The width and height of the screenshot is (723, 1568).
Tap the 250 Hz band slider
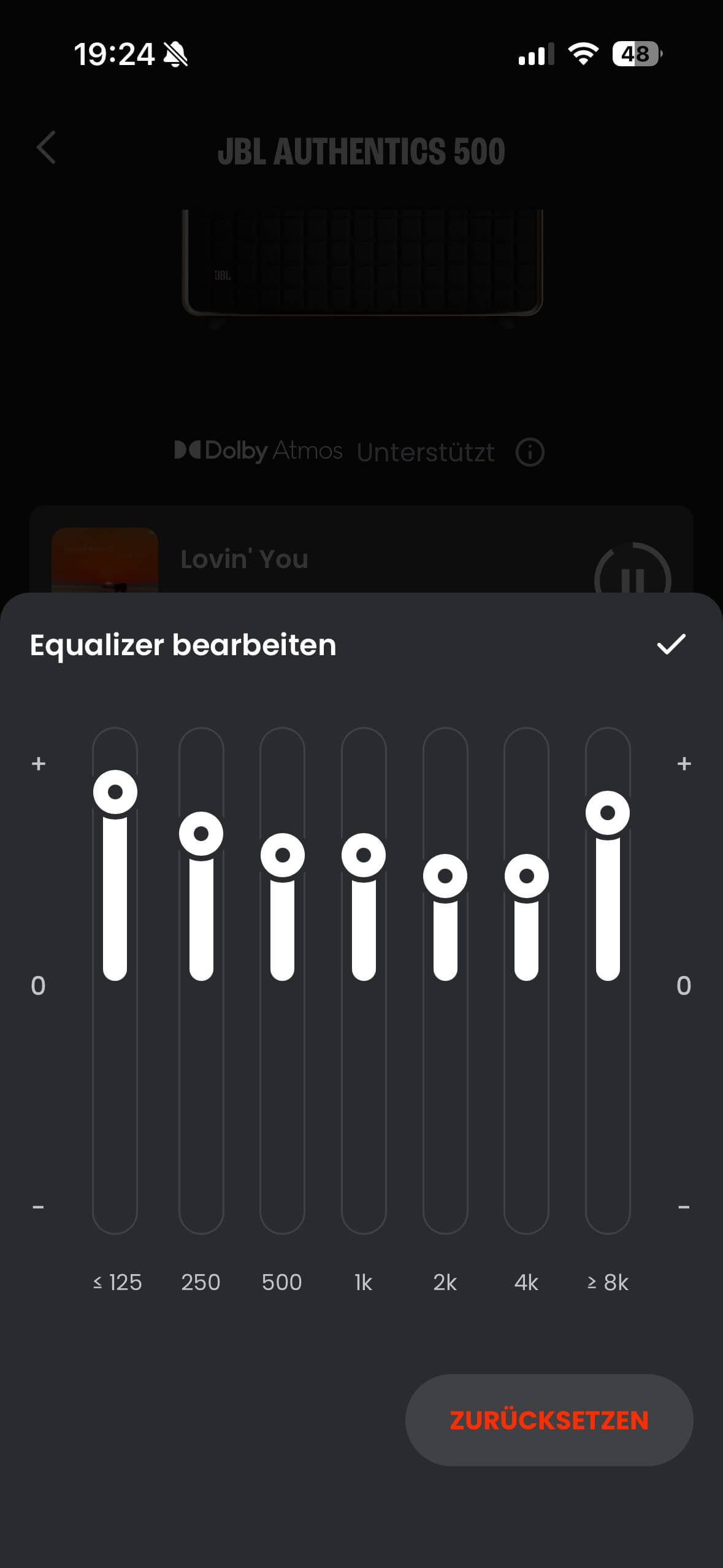(201, 834)
